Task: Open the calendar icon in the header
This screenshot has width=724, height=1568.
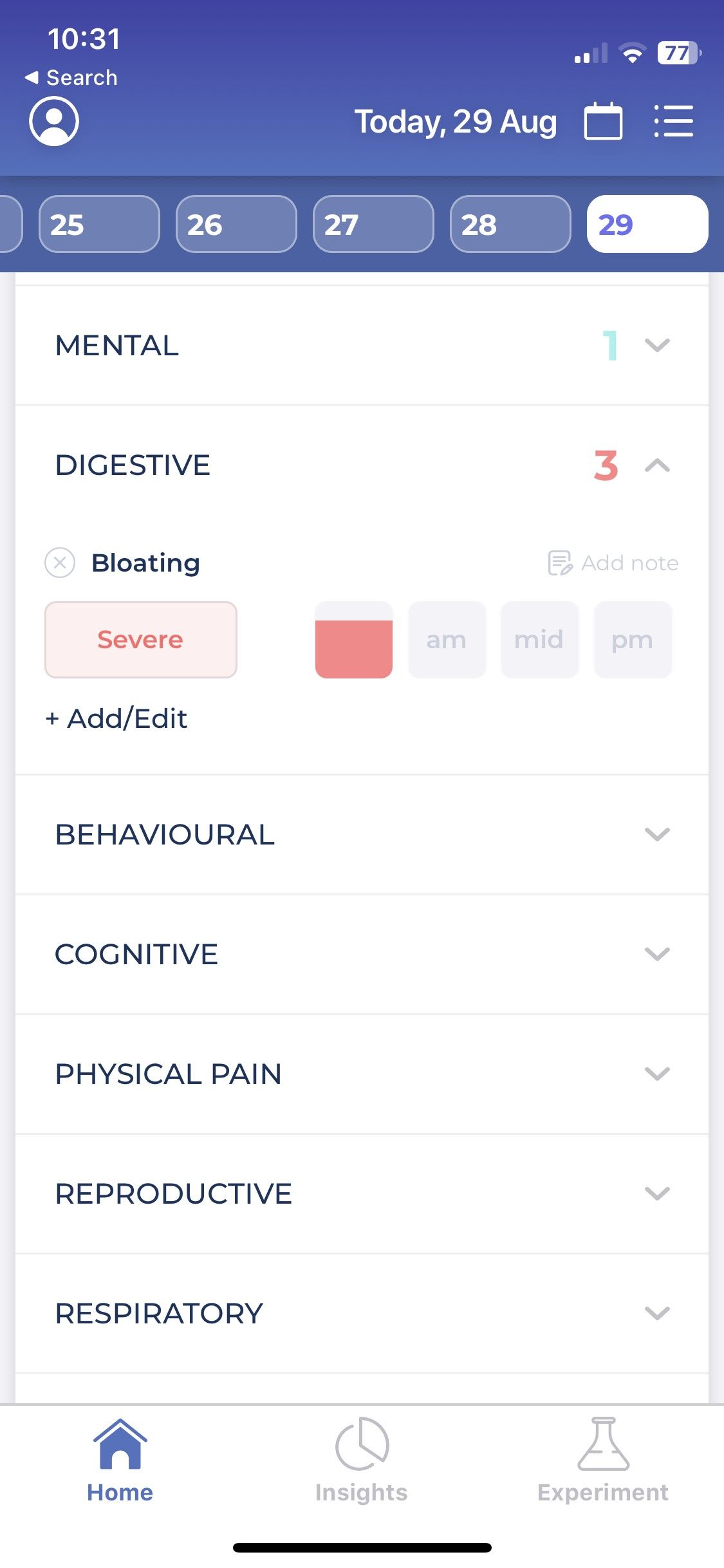Action: (x=604, y=121)
